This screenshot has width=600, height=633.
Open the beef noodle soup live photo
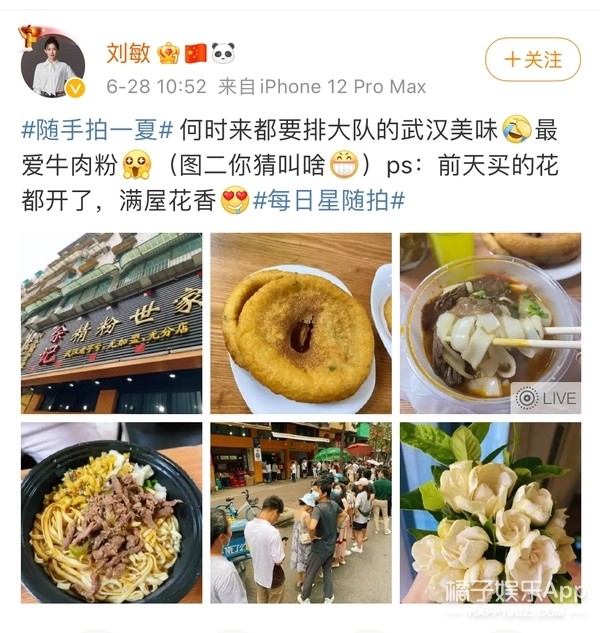click(490, 323)
